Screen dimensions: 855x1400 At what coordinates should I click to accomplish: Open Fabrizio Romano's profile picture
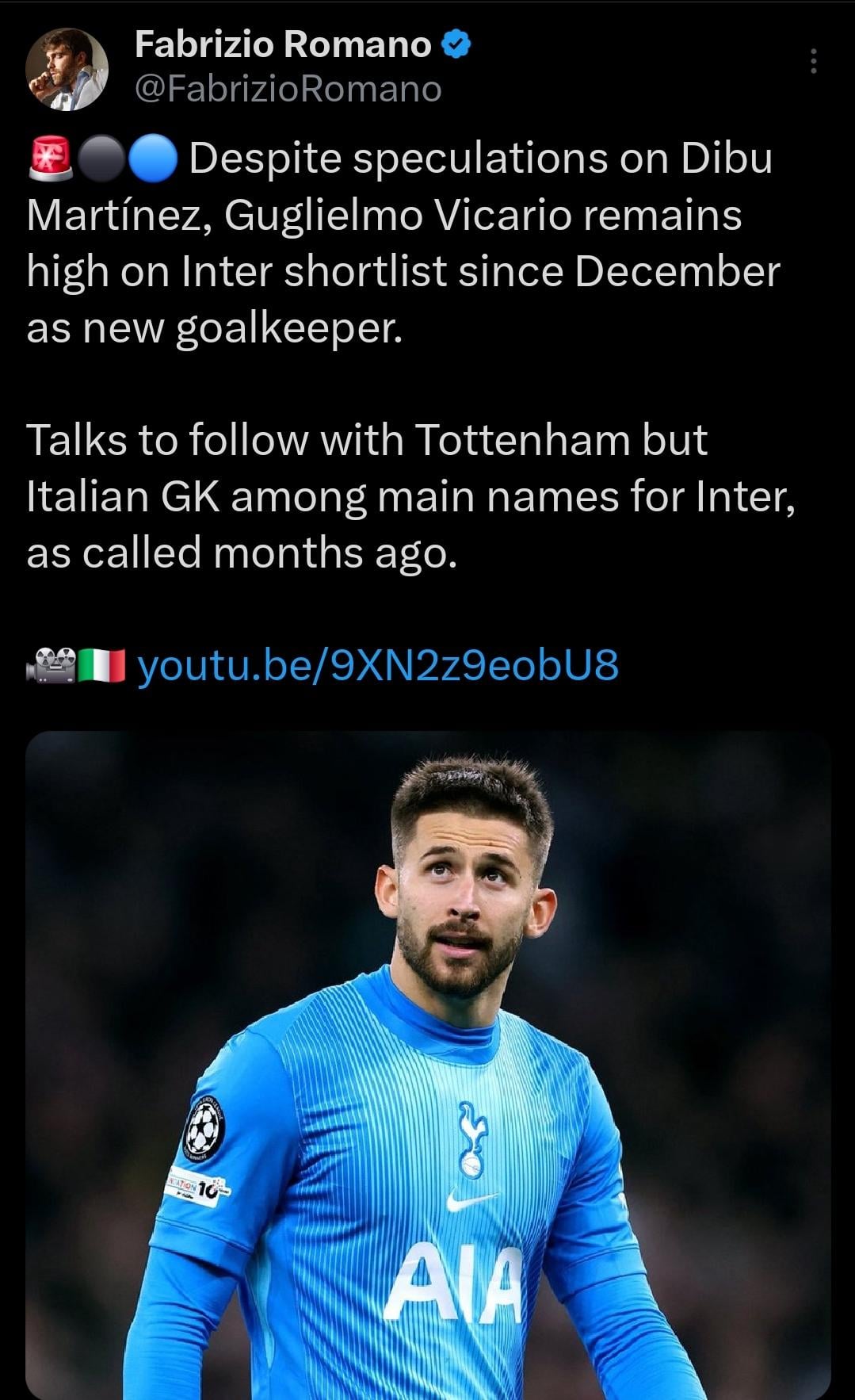tap(67, 70)
